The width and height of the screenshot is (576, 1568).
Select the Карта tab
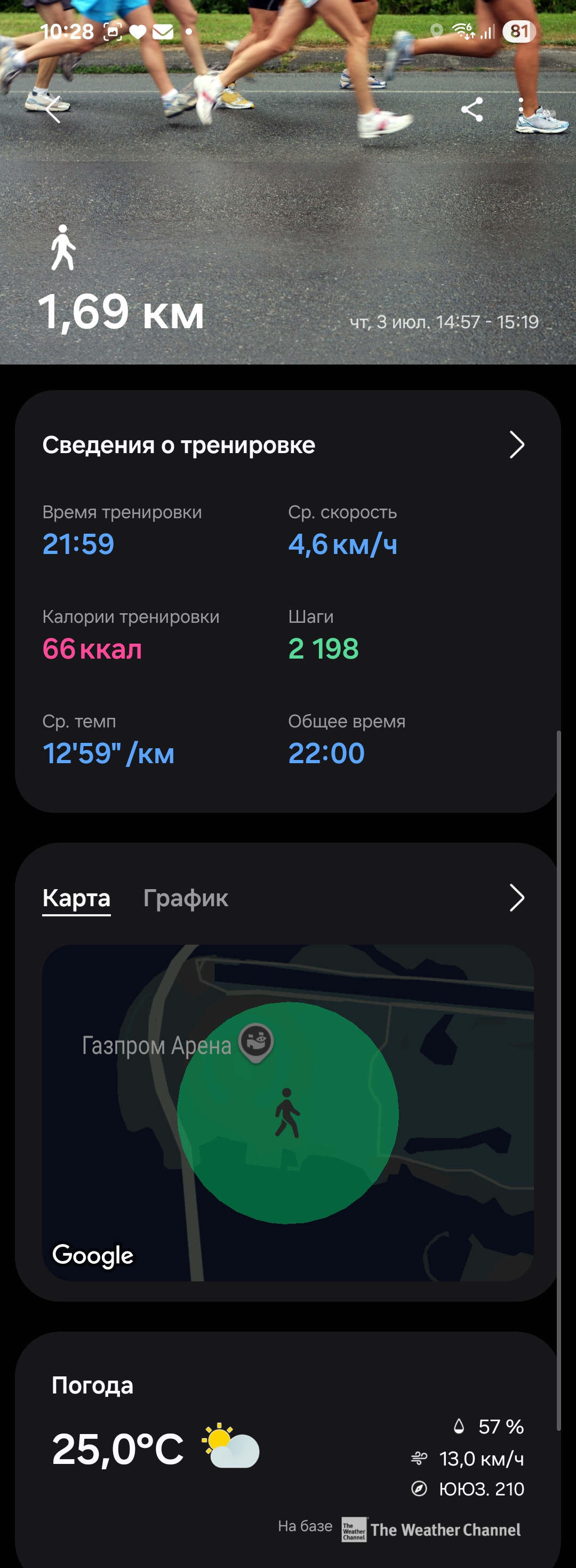pos(77,898)
